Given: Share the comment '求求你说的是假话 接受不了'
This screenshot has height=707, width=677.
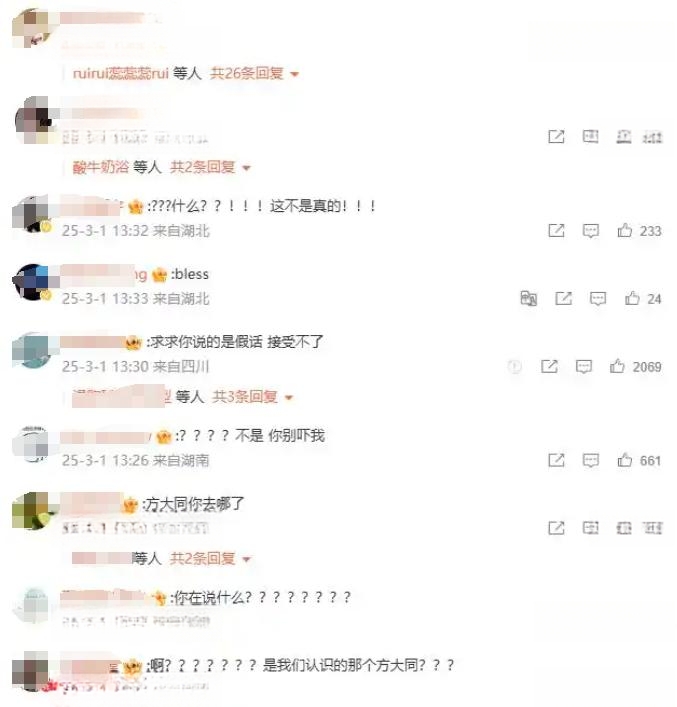Looking at the screenshot, I should click(549, 366).
